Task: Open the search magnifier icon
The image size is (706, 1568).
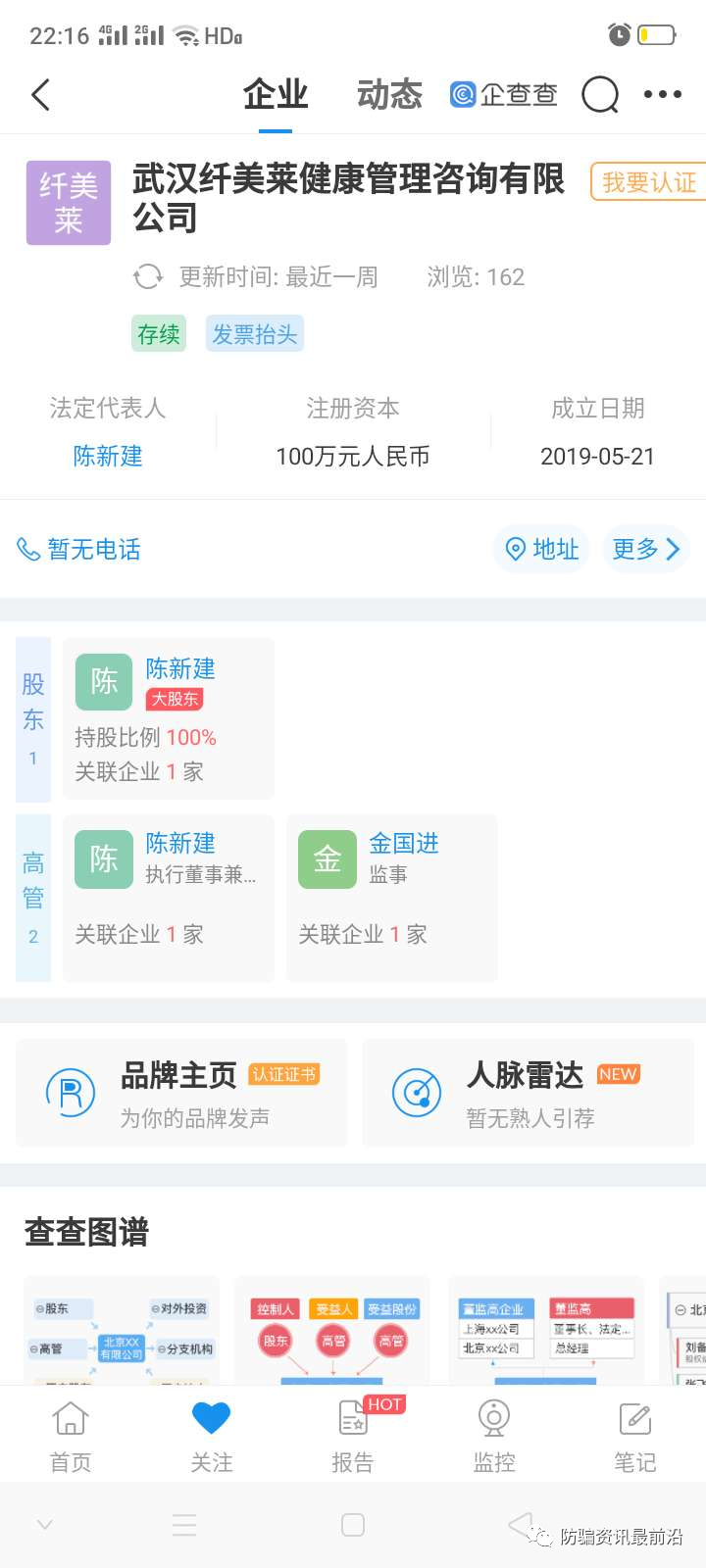Action: [x=600, y=95]
